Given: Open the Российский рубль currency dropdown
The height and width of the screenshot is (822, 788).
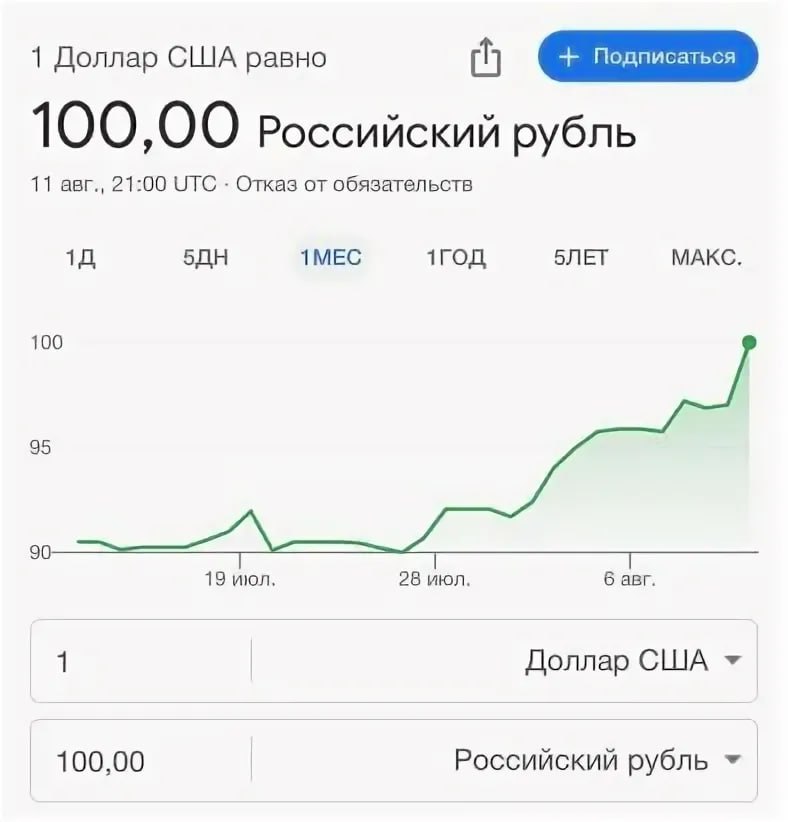Looking at the screenshot, I should coord(597,760).
